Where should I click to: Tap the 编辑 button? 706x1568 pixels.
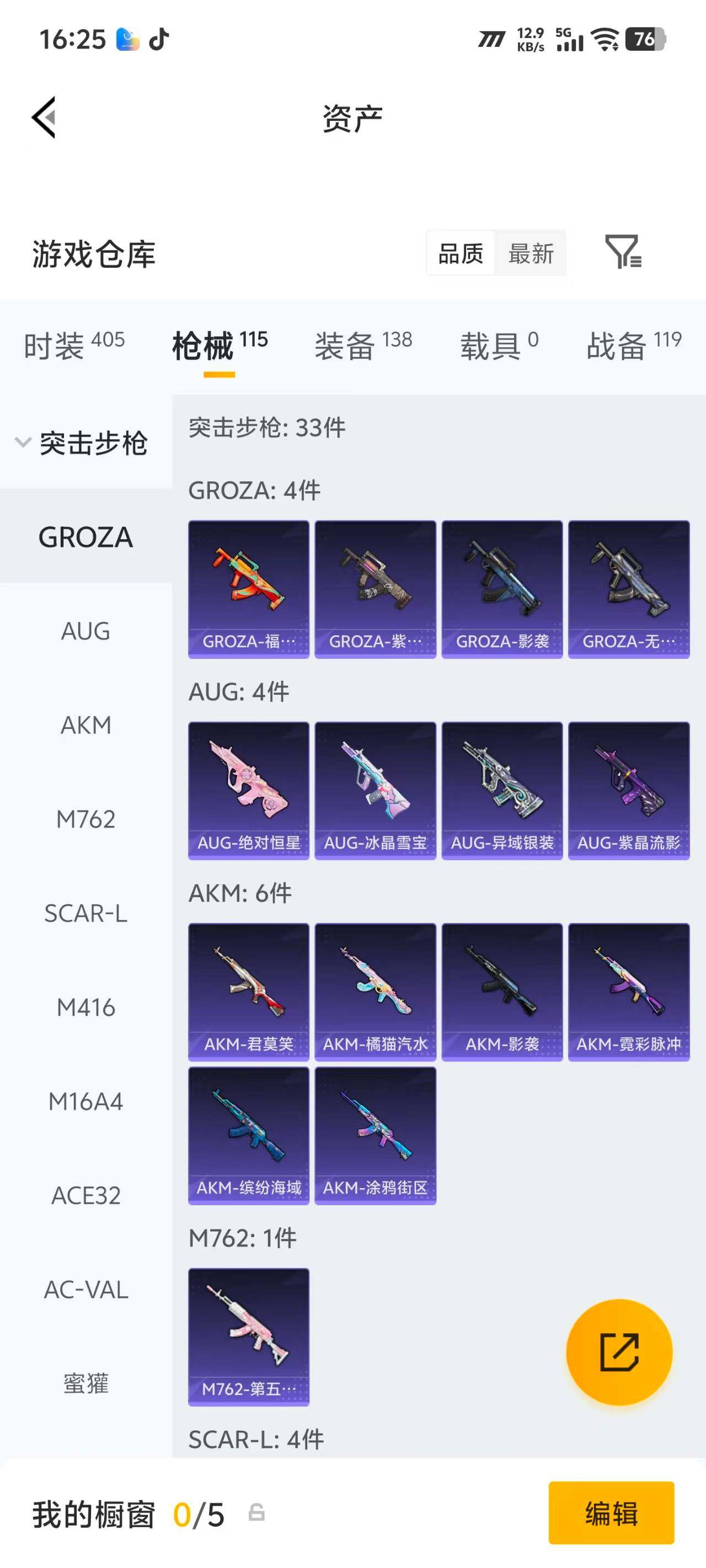point(611,1513)
